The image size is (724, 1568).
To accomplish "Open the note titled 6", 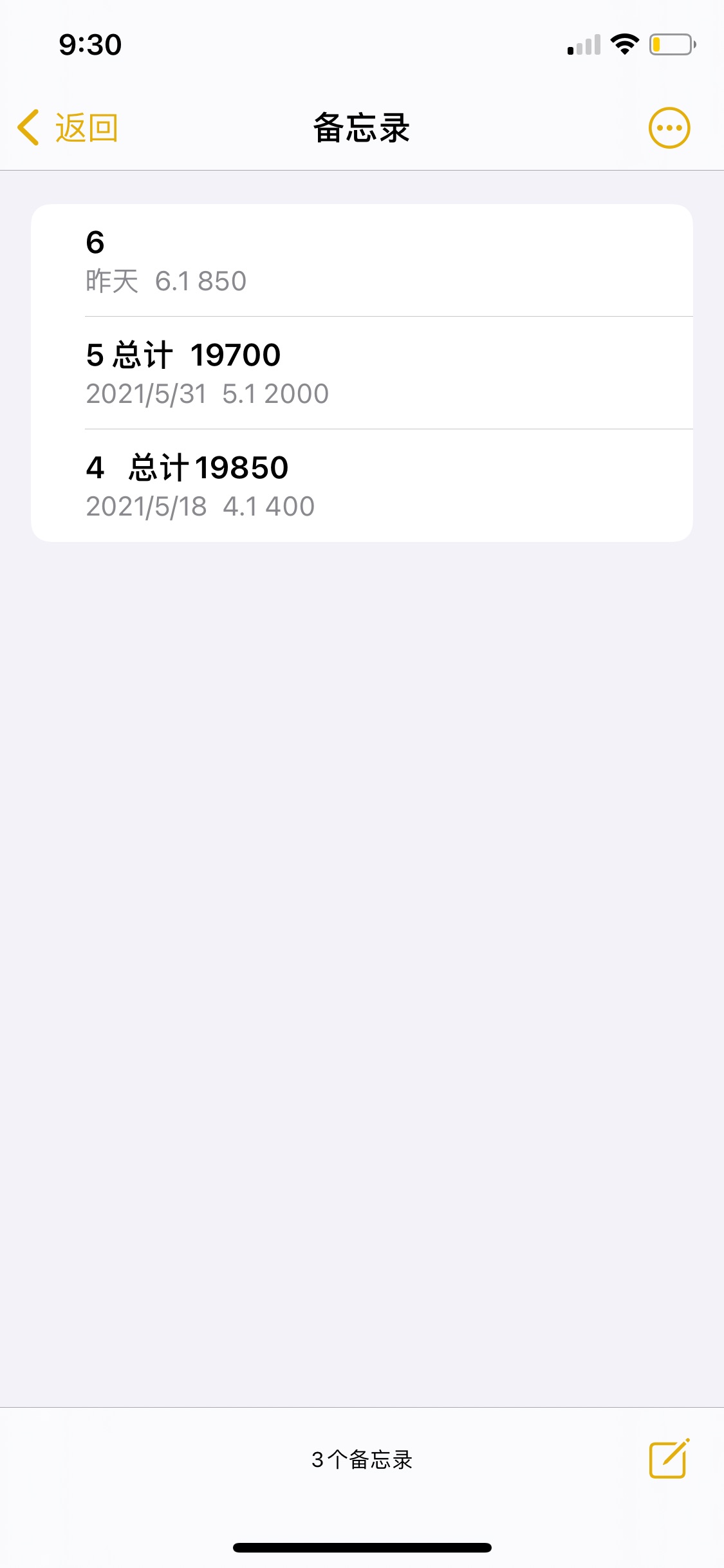I will coord(362,261).
